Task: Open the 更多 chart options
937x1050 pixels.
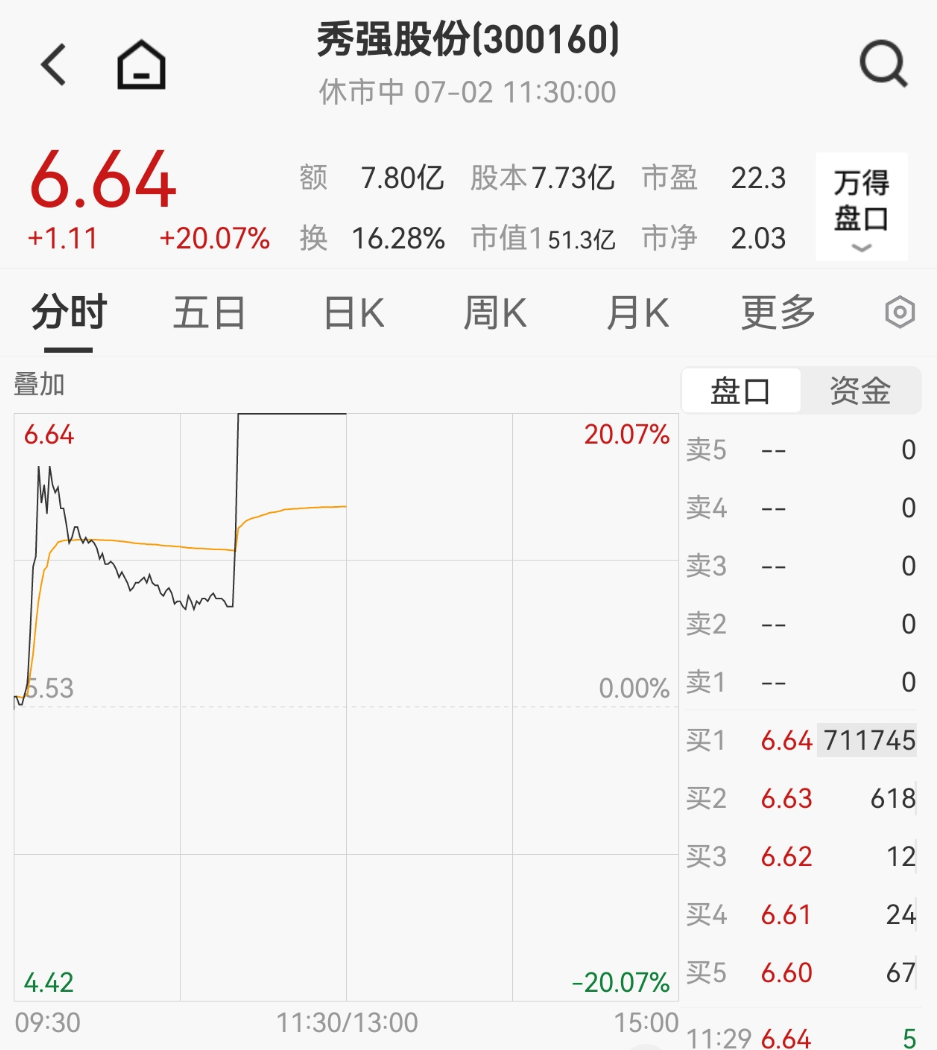Action: (778, 314)
